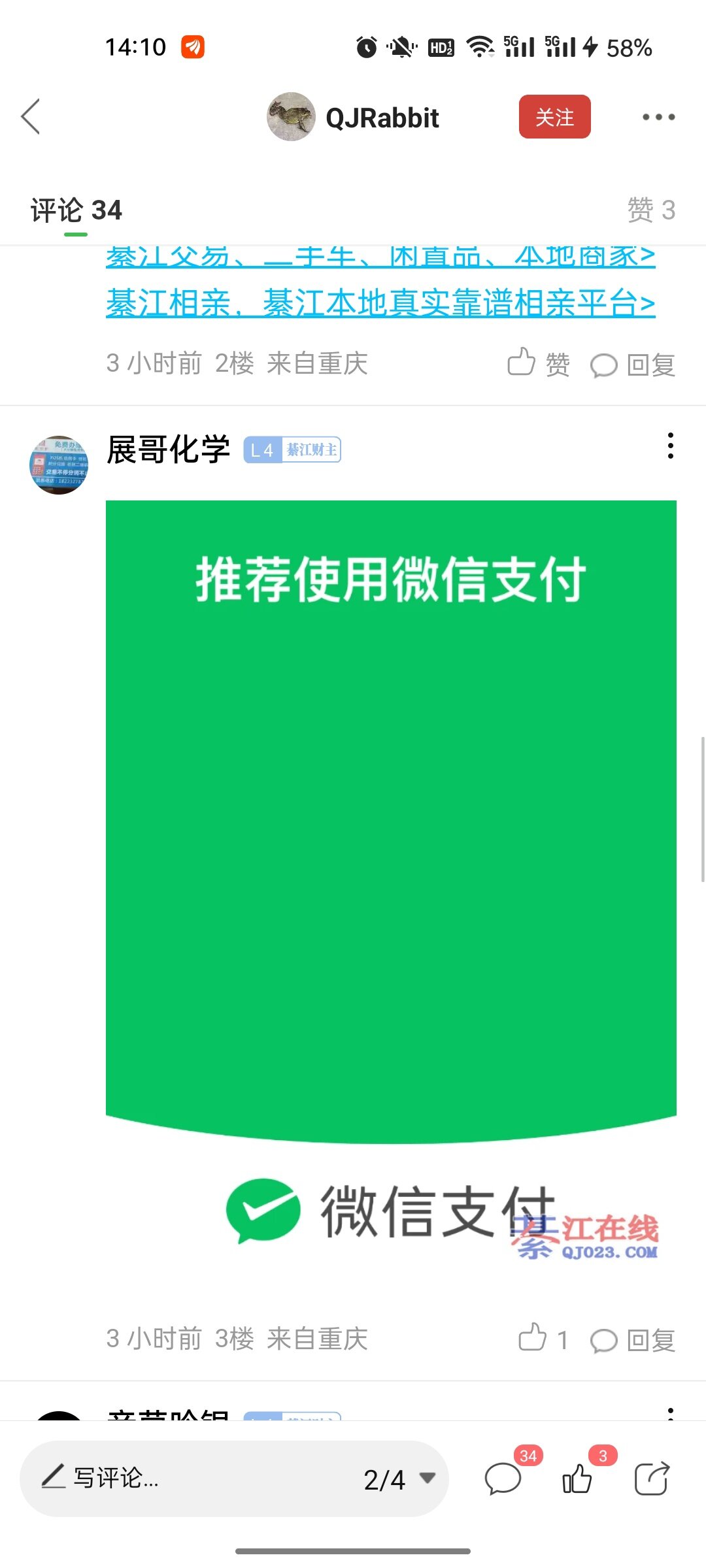Viewport: 706px width, 1568px height.
Task: Open the 綦江相亲 dating platform link
Action: (x=380, y=303)
